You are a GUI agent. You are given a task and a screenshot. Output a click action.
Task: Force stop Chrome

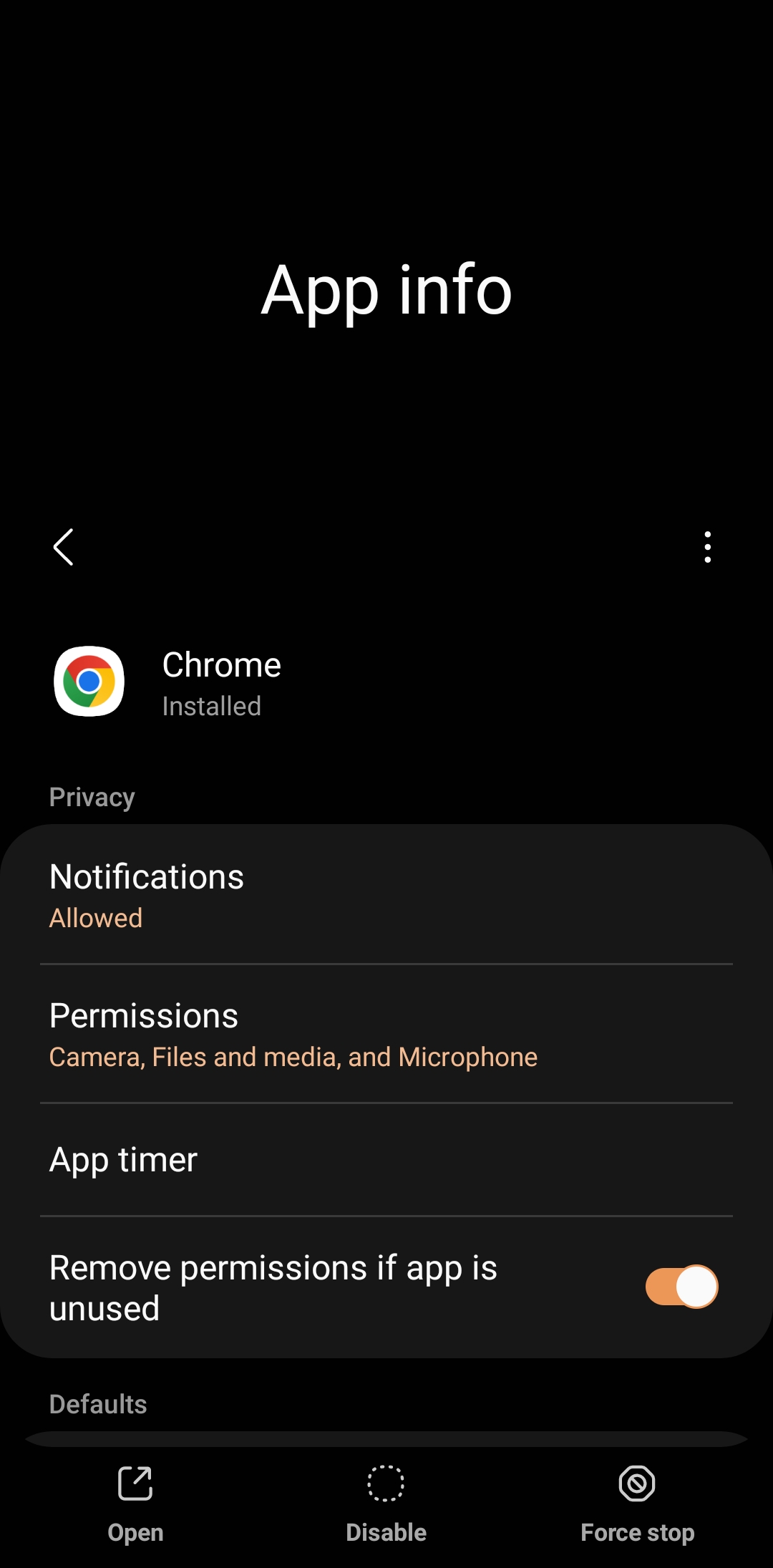coord(637,1501)
